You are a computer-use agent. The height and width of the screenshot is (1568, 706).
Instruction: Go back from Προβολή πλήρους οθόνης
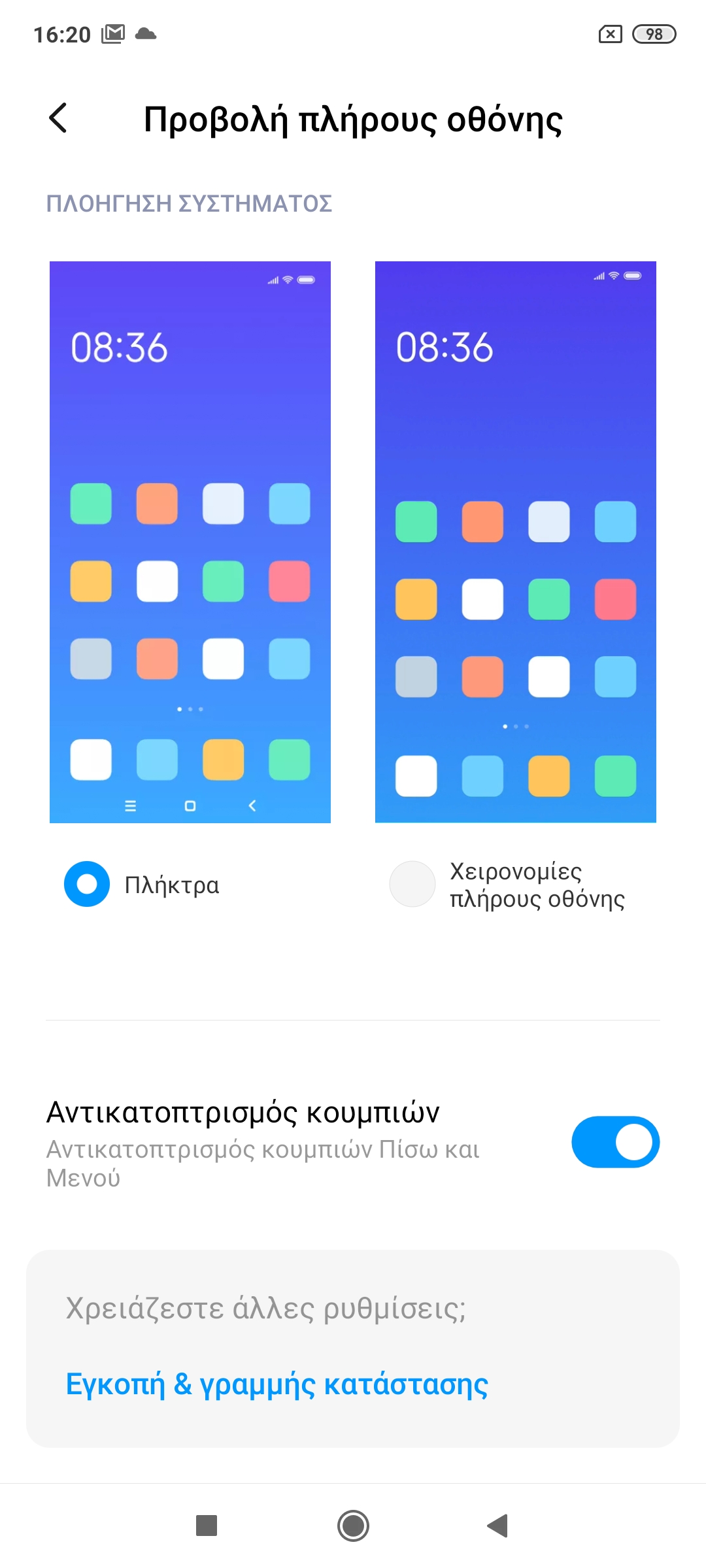tap(59, 118)
